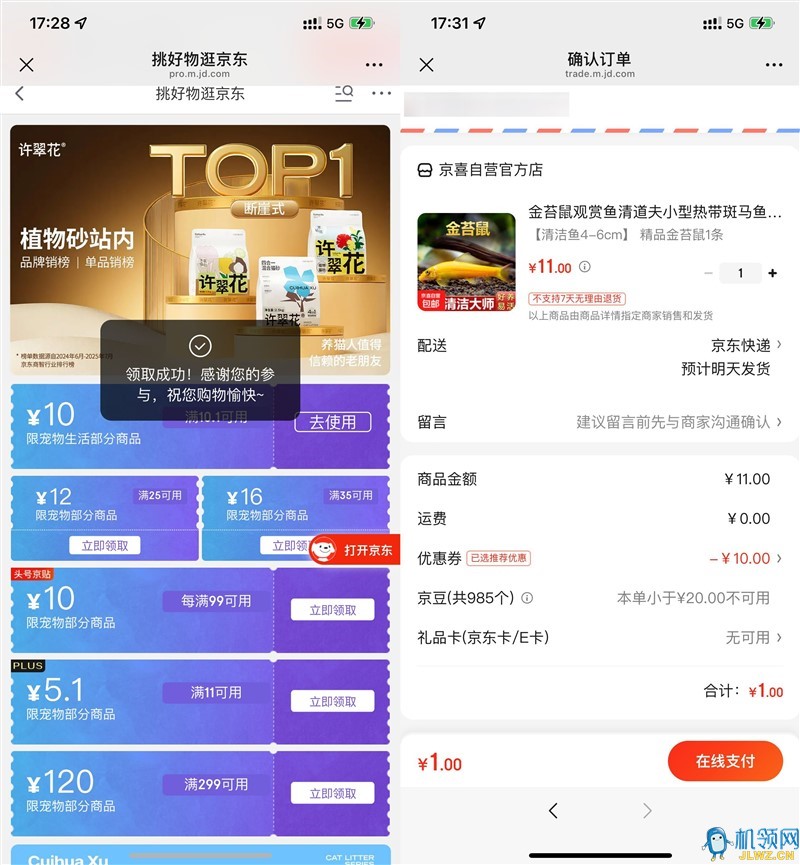Tap the 打开京东 floating button
This screenshot has height=865, width=800.
pyautogui.click(x=355, y=550)
